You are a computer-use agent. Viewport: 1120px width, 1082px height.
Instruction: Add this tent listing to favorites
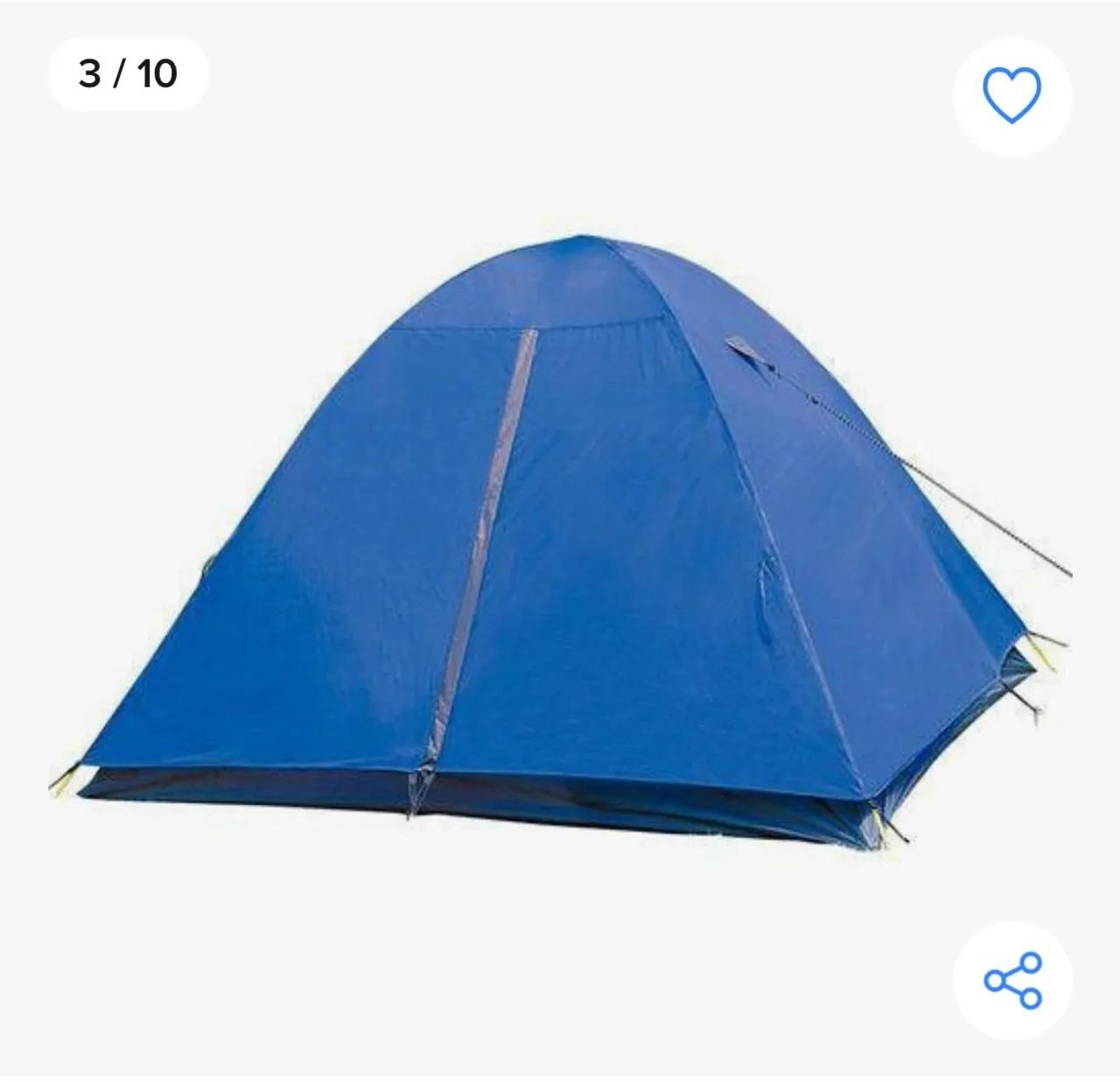pos(1011,95)
